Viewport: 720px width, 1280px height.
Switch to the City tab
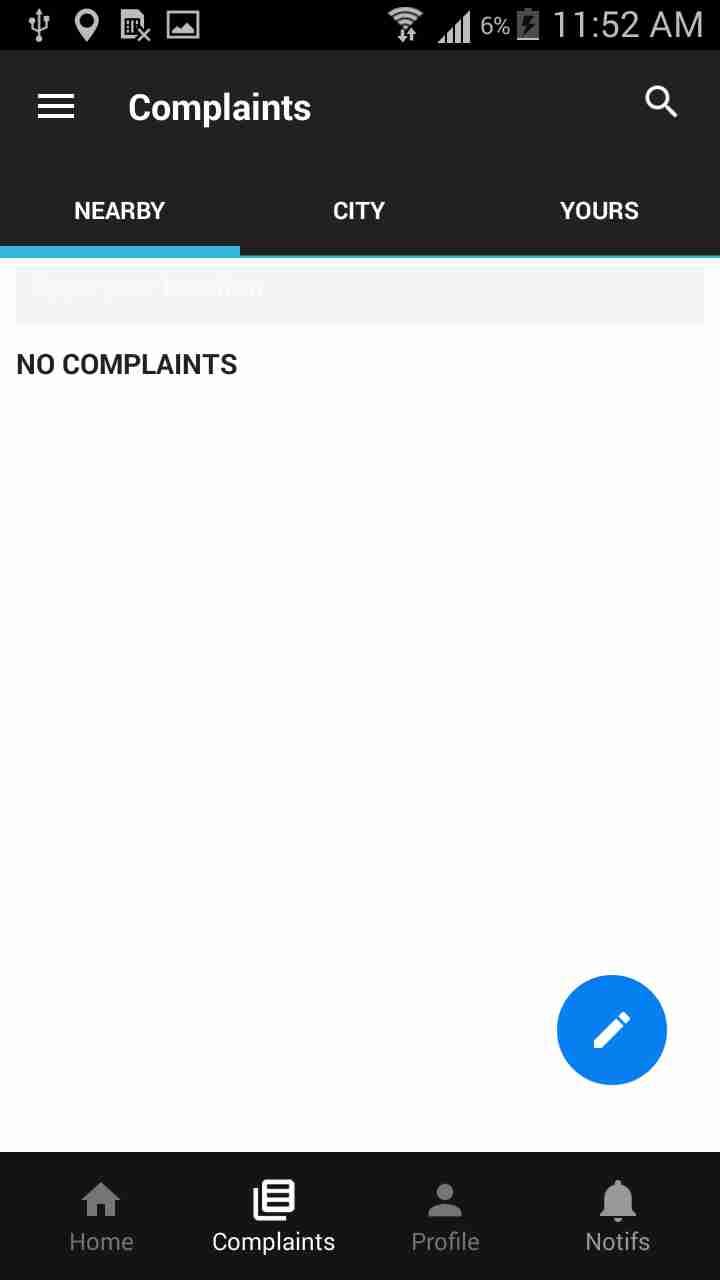[x=359, y=211]
